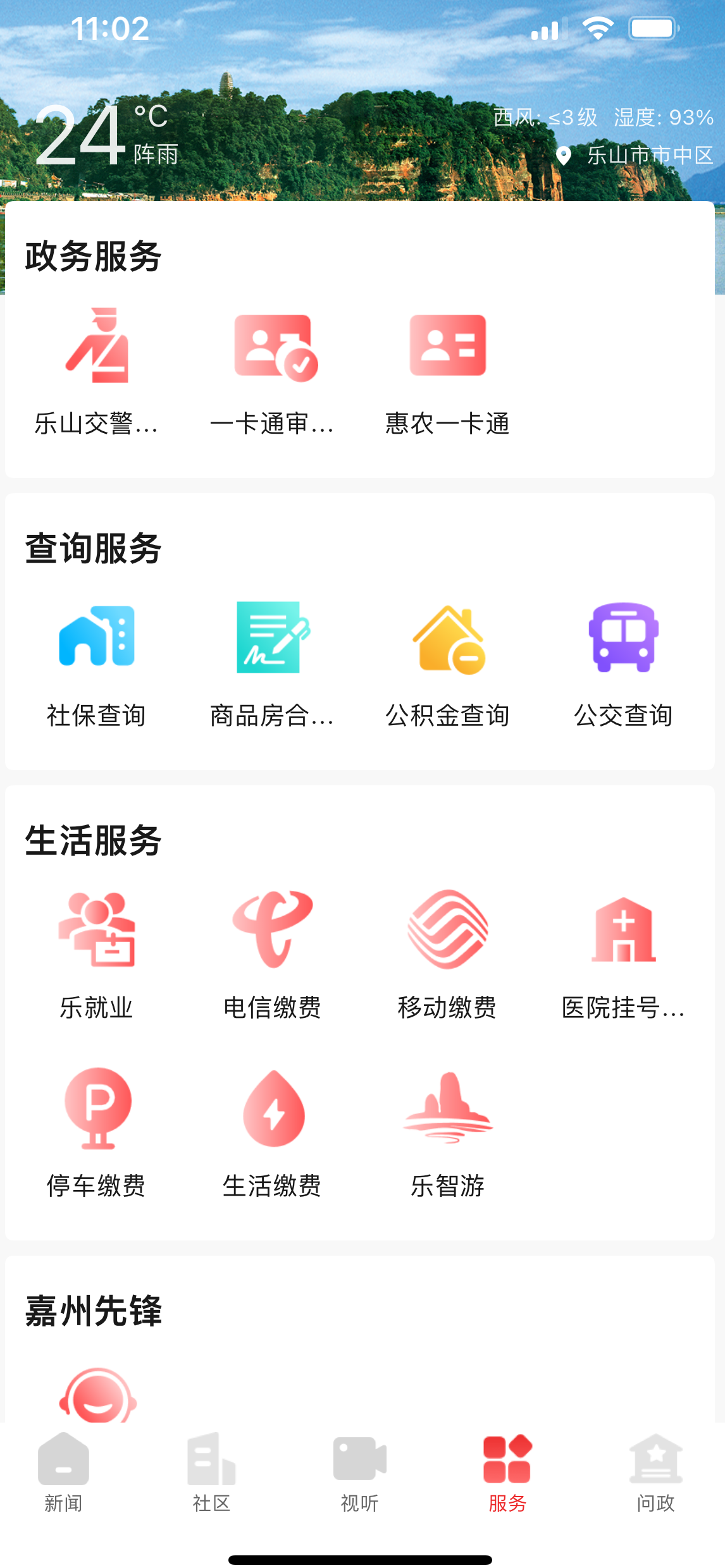The image size is (725, 1568).
Task: Tap 商品房合 housing contract query
Action: click(273, 662)
